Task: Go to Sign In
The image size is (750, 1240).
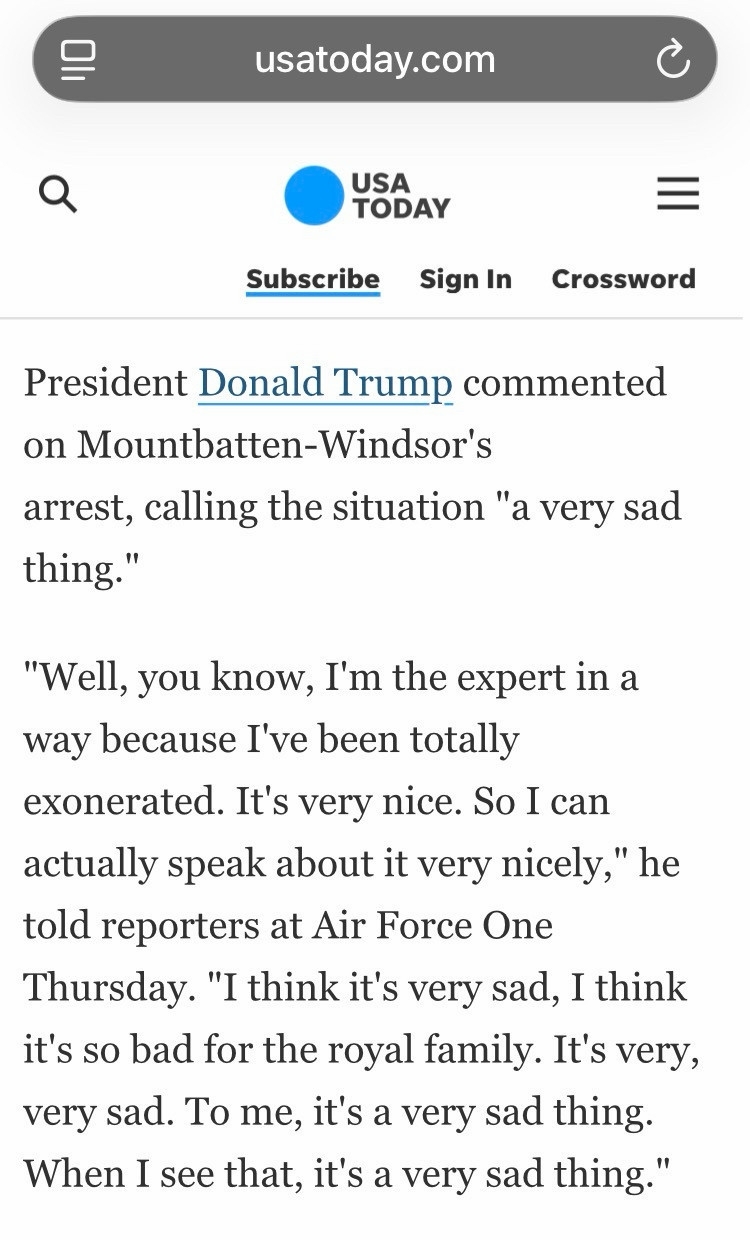Action: click(x=465, y=279)
